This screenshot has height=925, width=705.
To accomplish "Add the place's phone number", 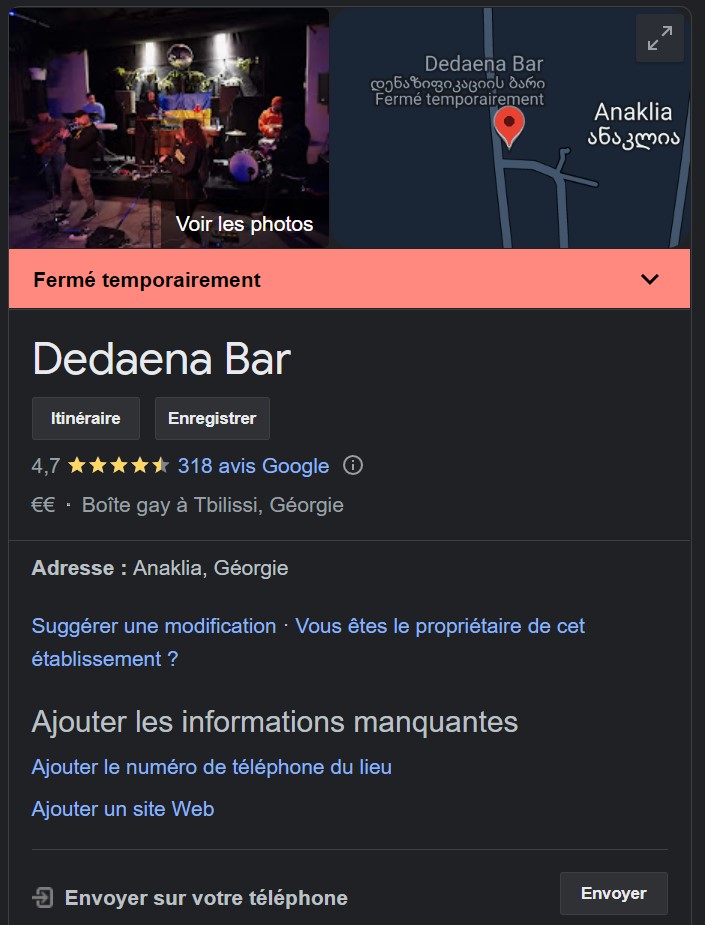I will 212,767.
